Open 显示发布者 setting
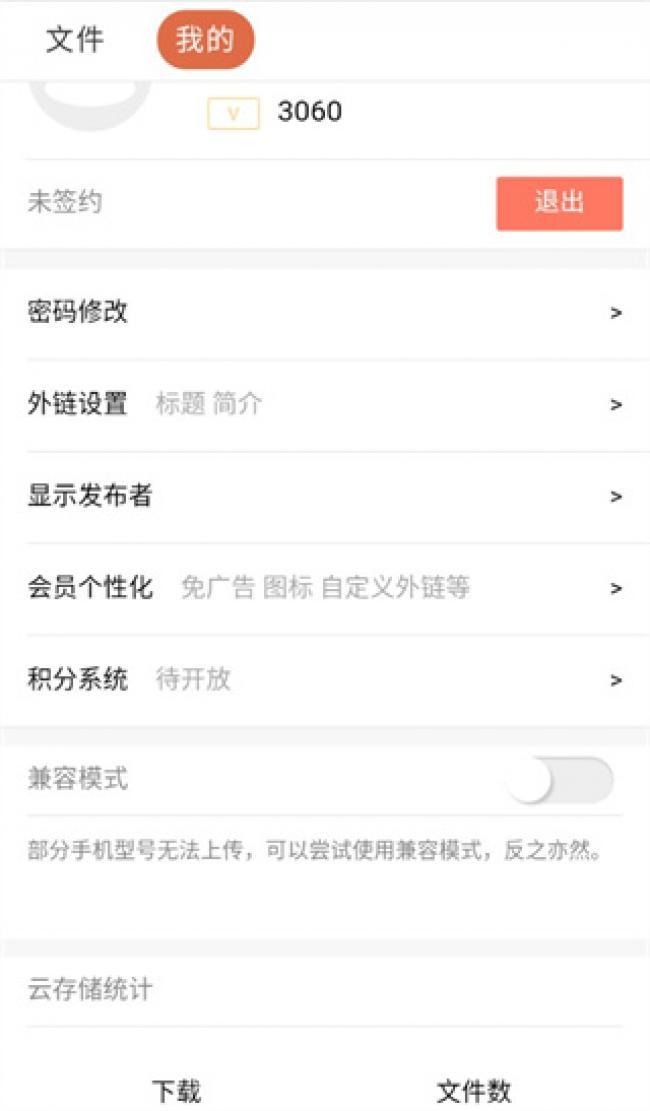Screen dimensions: 650x1111 325,497
